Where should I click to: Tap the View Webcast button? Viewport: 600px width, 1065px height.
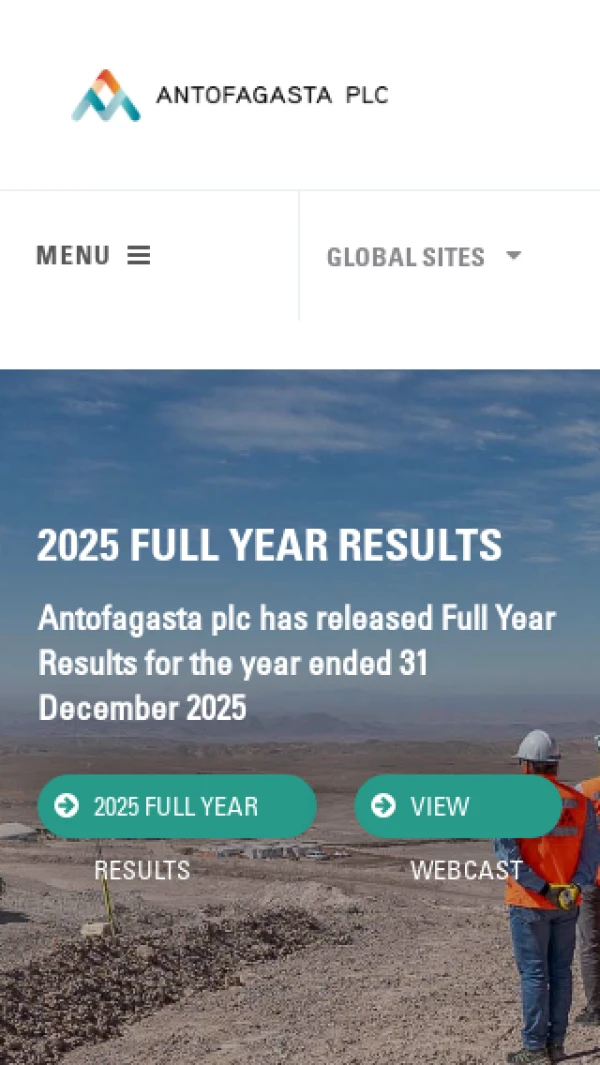(457, 806)
